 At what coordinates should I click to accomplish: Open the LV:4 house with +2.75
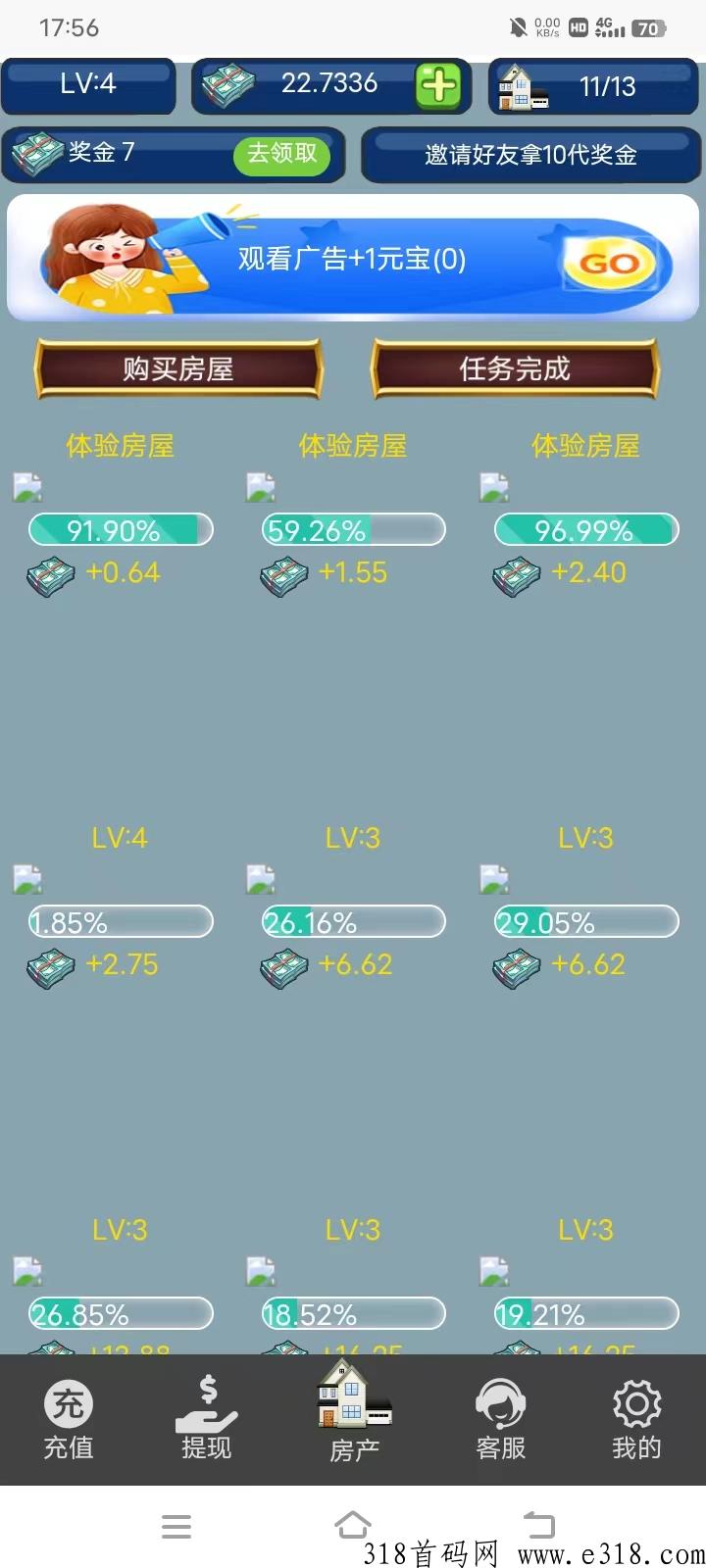pyautogui.click(x=120, y=906)
